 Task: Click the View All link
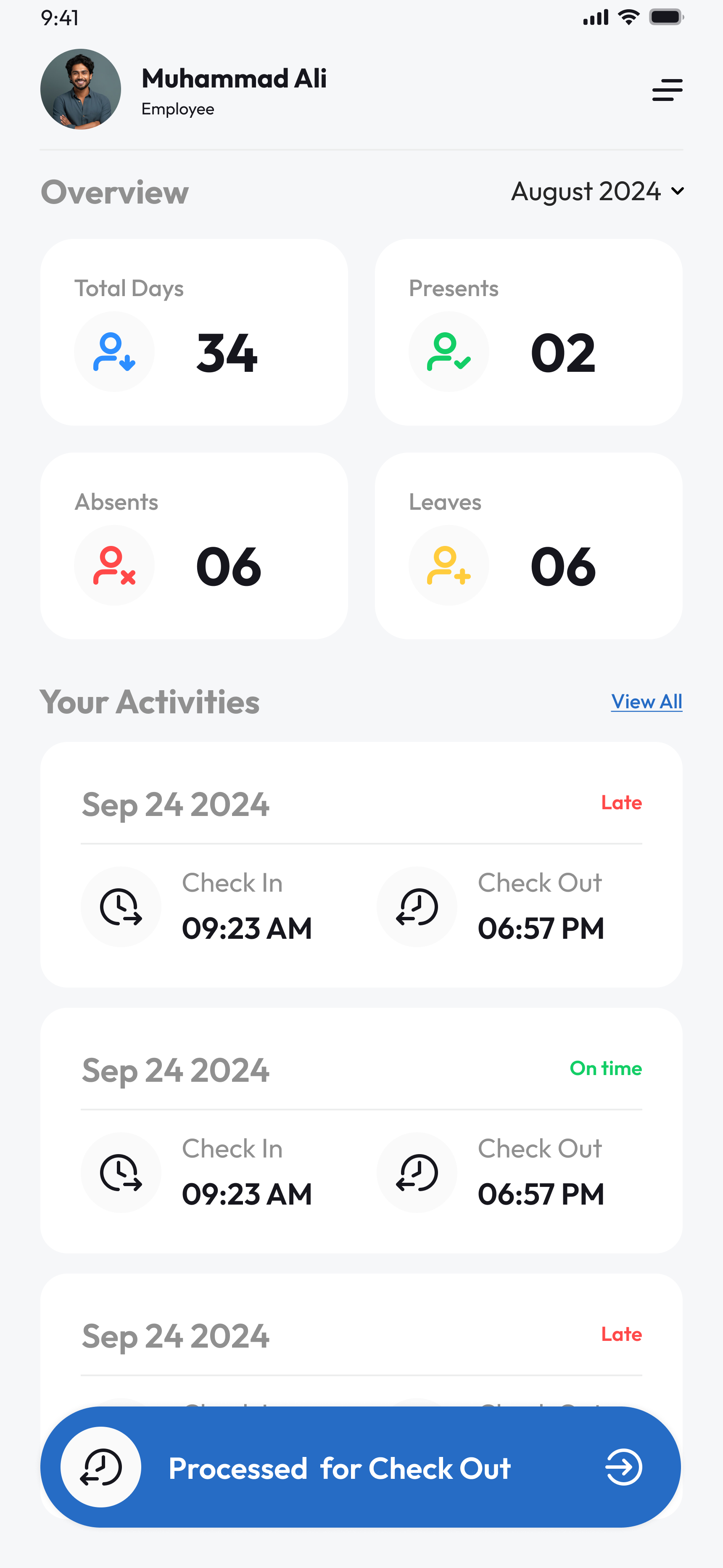point(646,701)
